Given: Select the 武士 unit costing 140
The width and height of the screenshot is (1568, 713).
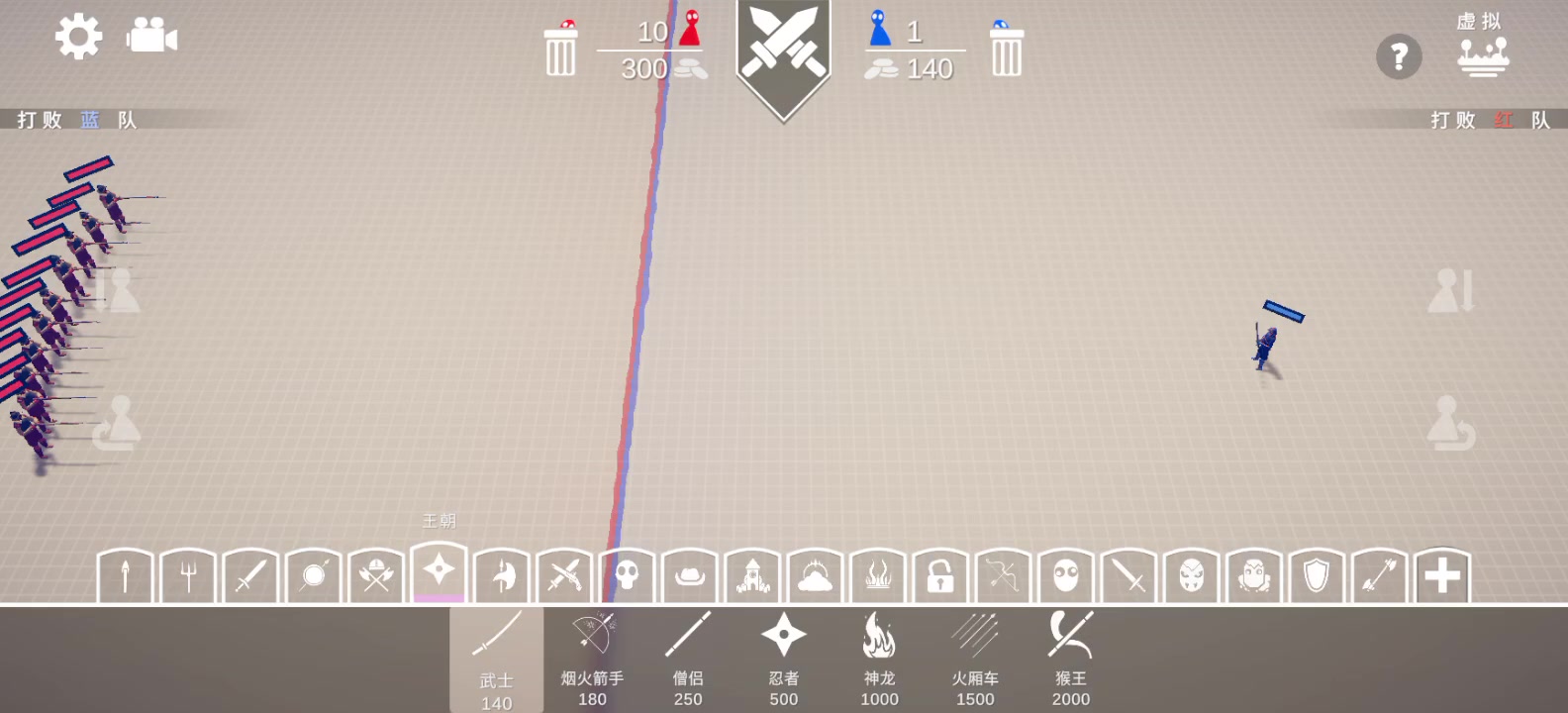Looking at the screenshot, I should (x=496, y=659).
